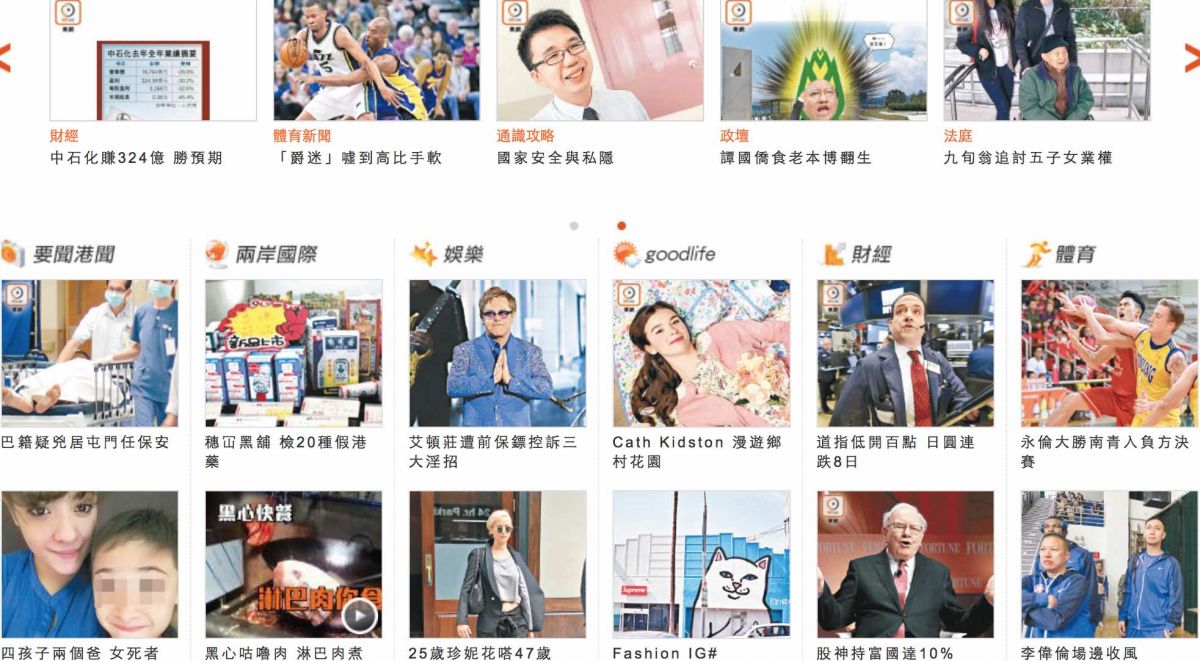Open the 要聞港聞 section
The image size is (1200, 661).
pos(72,255)
